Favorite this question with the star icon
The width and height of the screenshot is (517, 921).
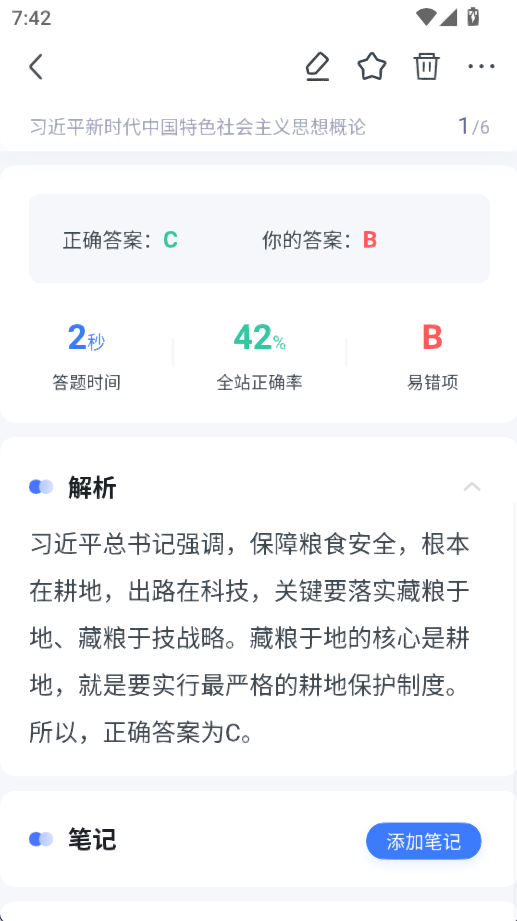[x=372, y=66]
